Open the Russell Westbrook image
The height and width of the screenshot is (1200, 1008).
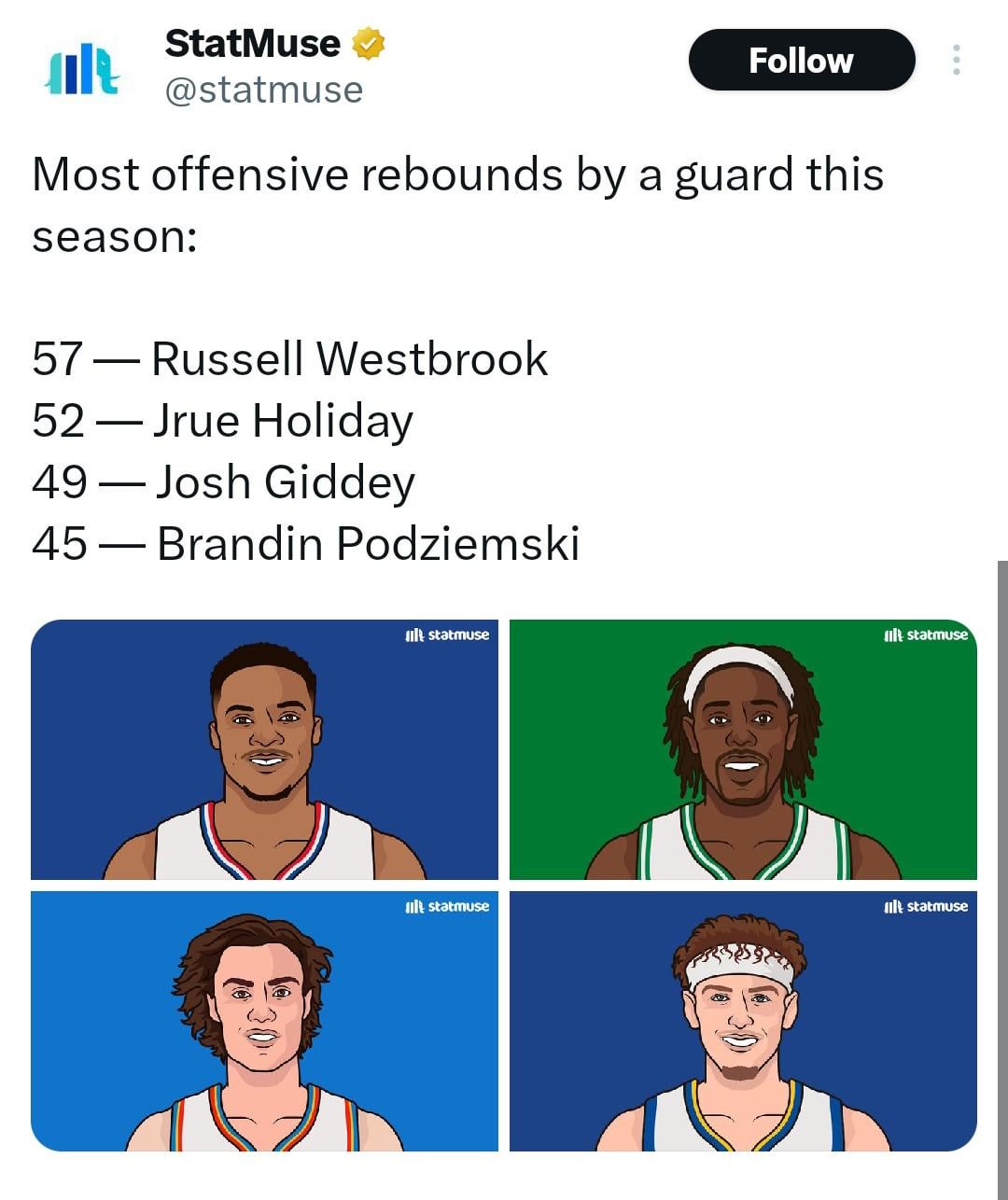click(264, 749)
